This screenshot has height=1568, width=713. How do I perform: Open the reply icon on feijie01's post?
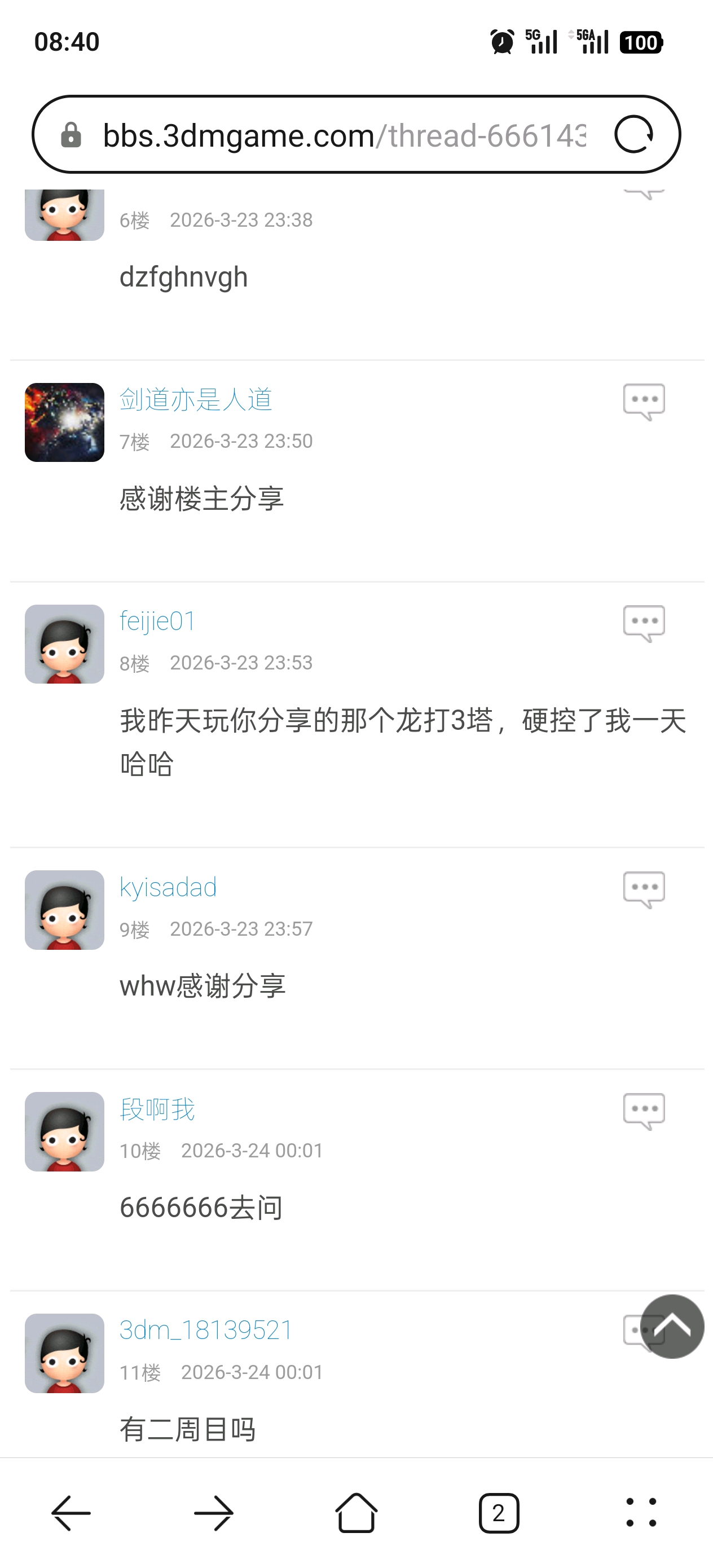(x=644, y=623)
